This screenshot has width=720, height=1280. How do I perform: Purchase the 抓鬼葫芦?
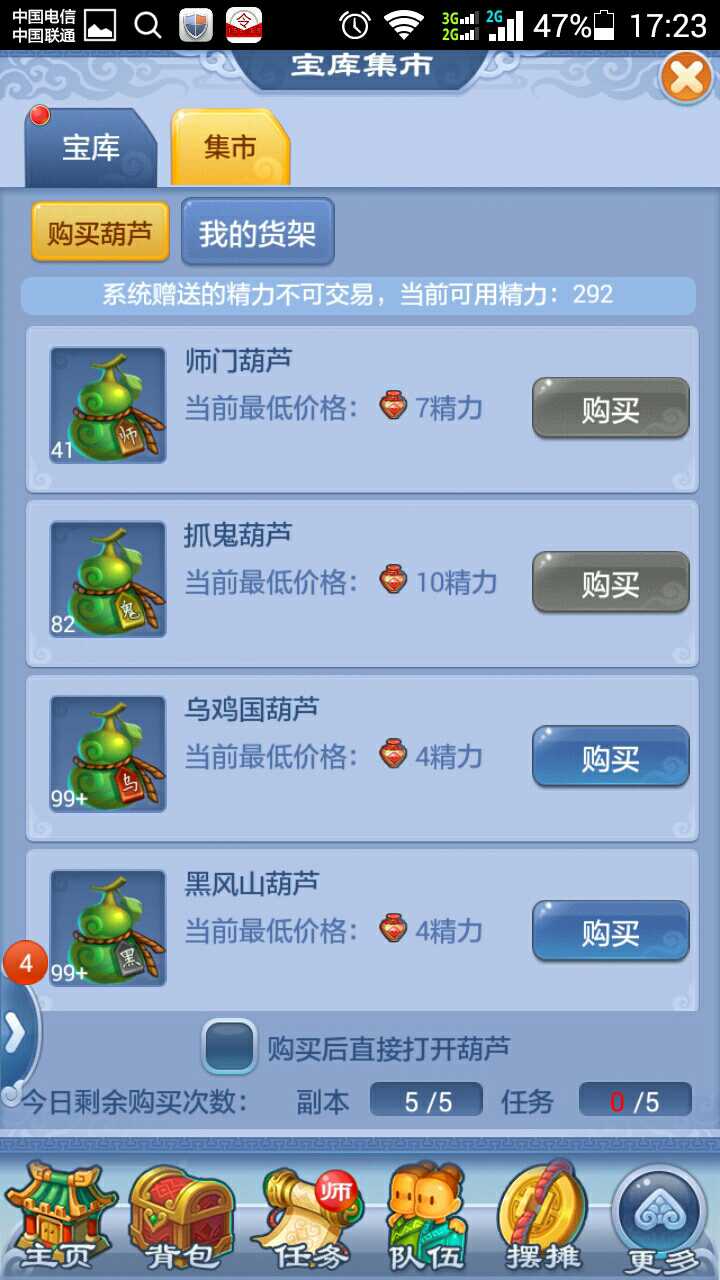click(x=610, y=582)
